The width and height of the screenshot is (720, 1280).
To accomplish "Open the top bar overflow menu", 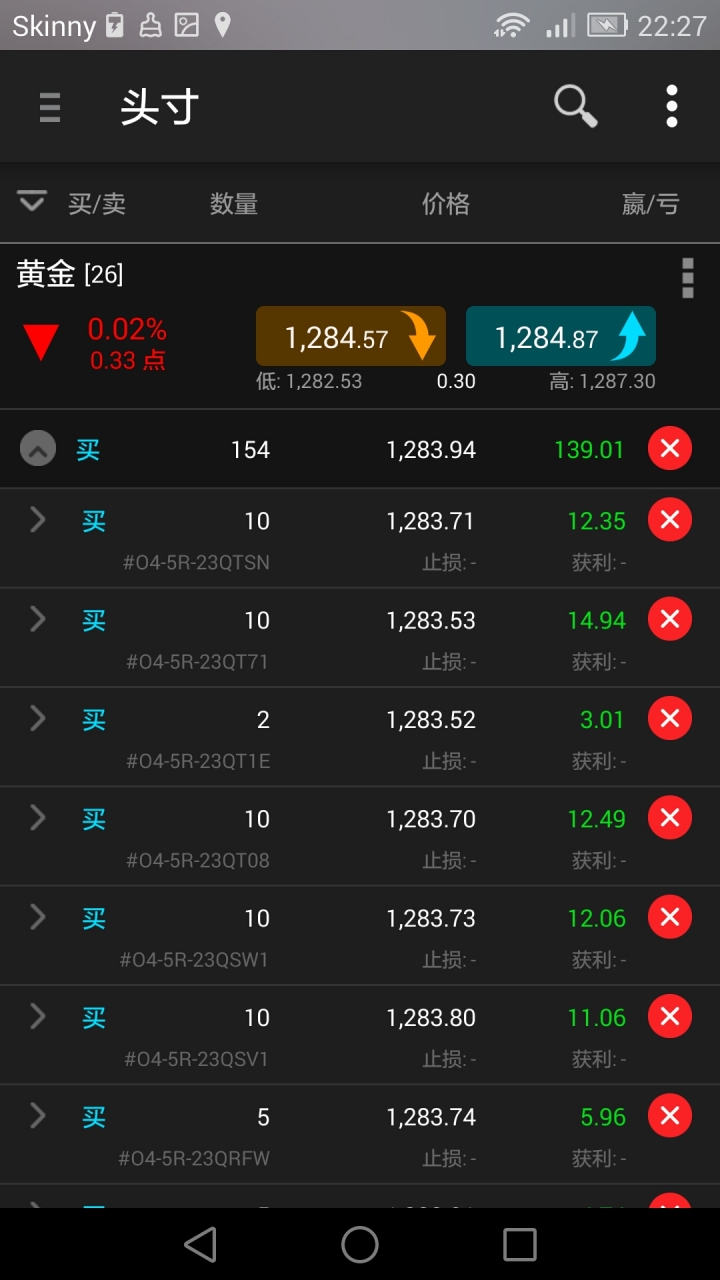I will (672, 106).
